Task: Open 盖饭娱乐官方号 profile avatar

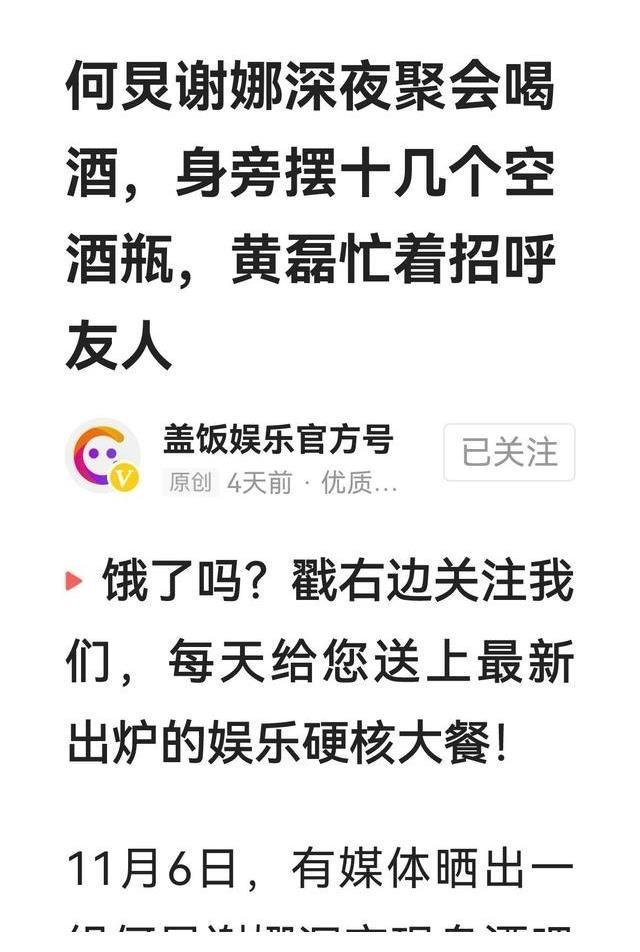Action: click(103, 455)
